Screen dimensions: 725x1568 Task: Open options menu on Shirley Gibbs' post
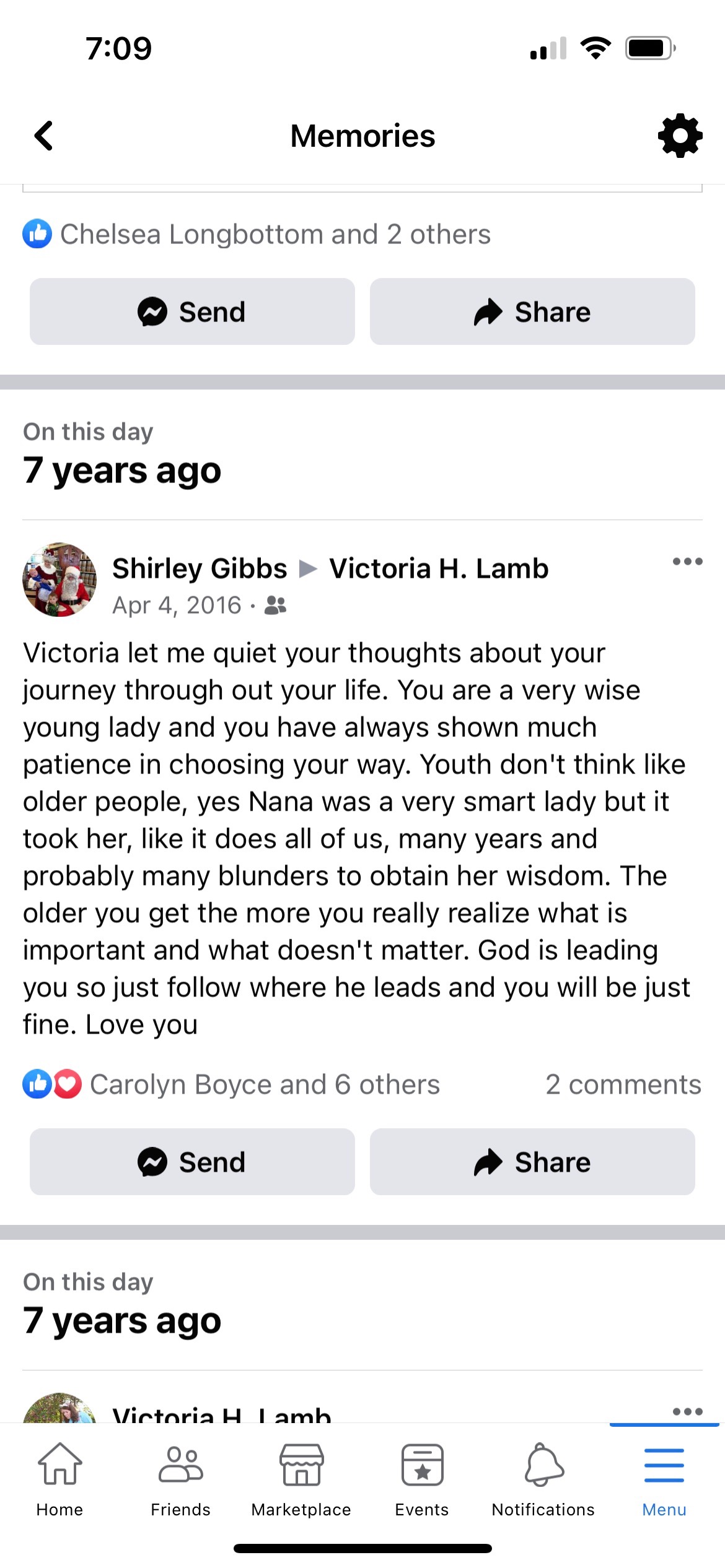coord(687,562)
